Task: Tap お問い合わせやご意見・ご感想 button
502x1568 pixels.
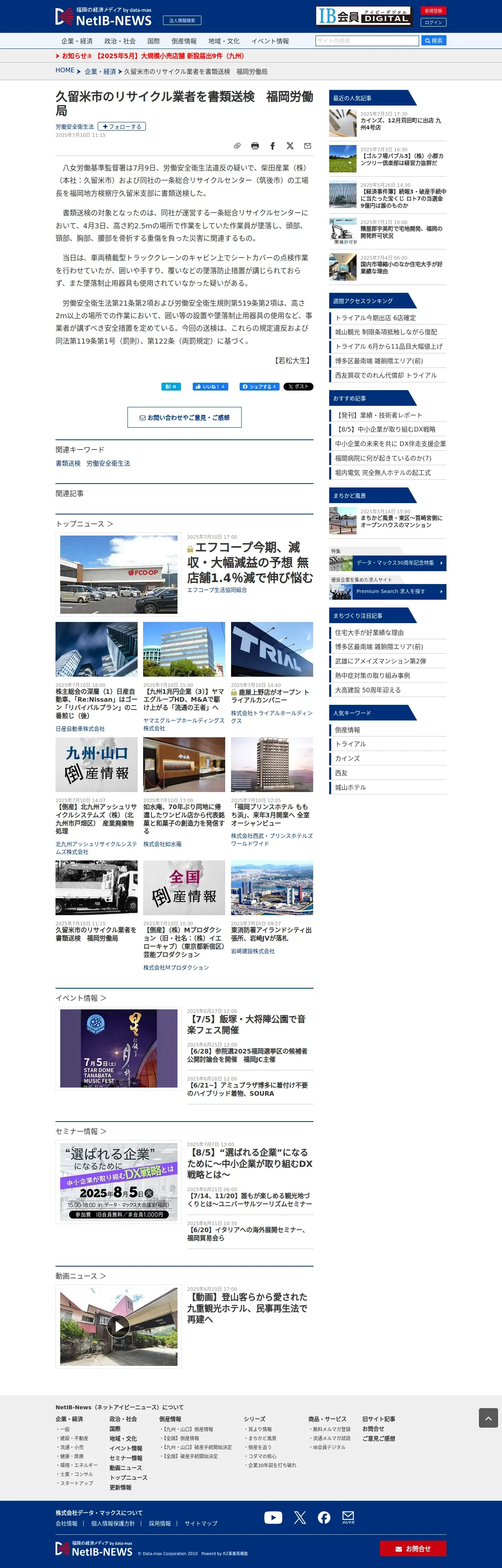Action: point(185,418)
